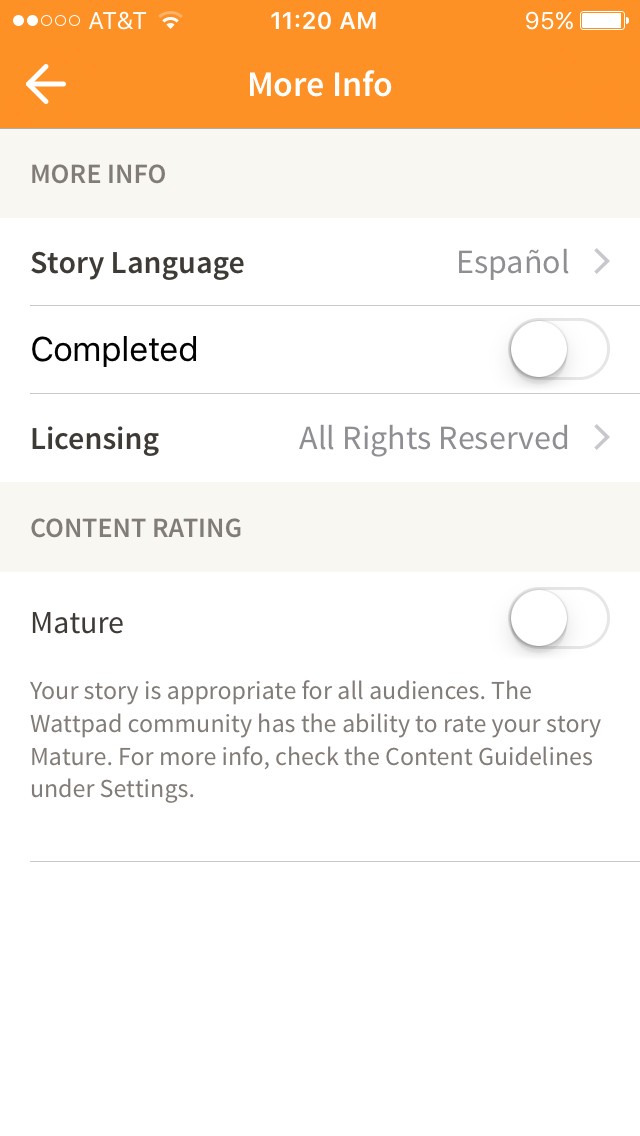Open the Story Language setting
The width and height of the screenshot is (640, 1136).
tap(320, 262)
